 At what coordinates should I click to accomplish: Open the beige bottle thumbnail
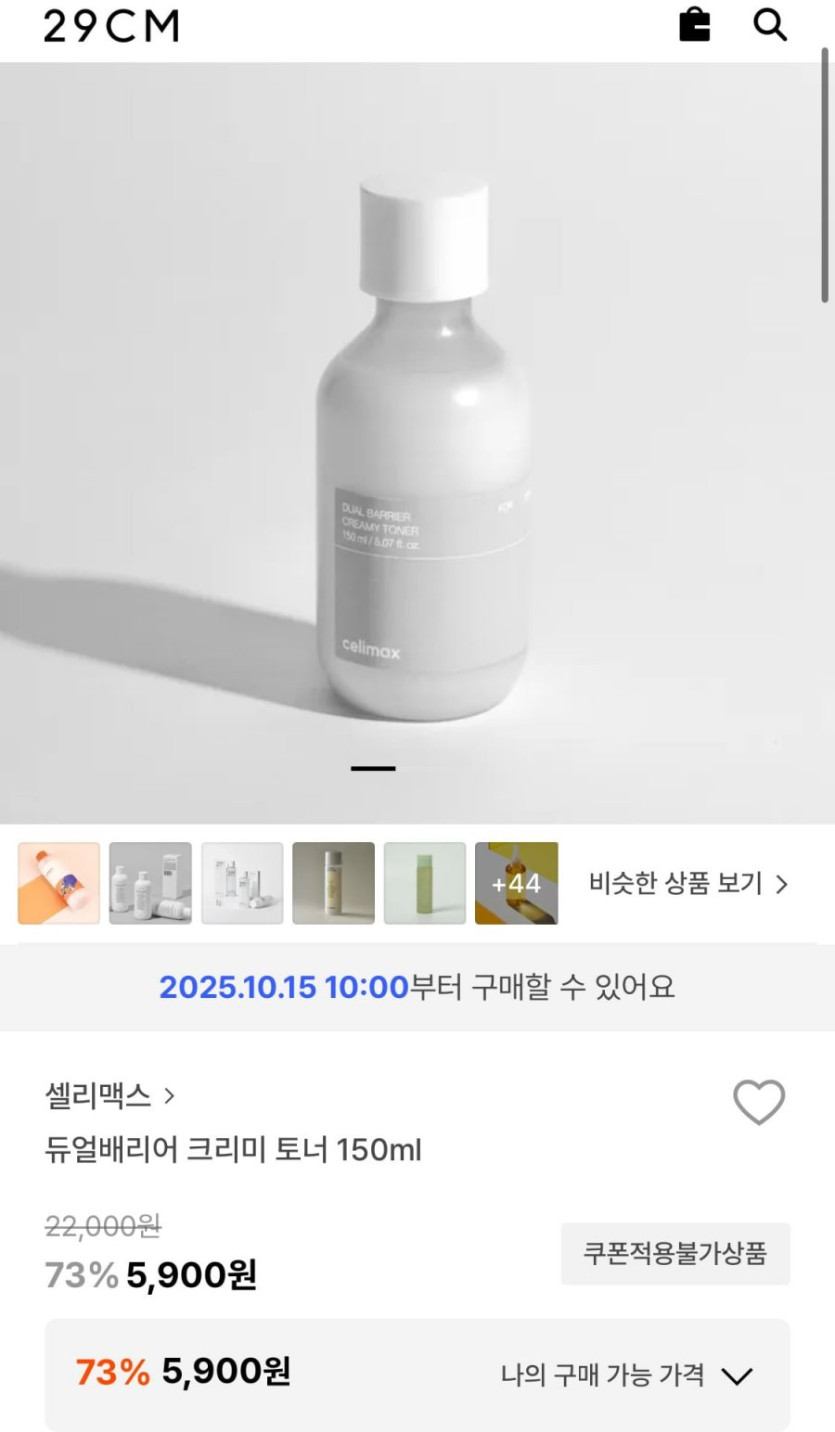333,883
